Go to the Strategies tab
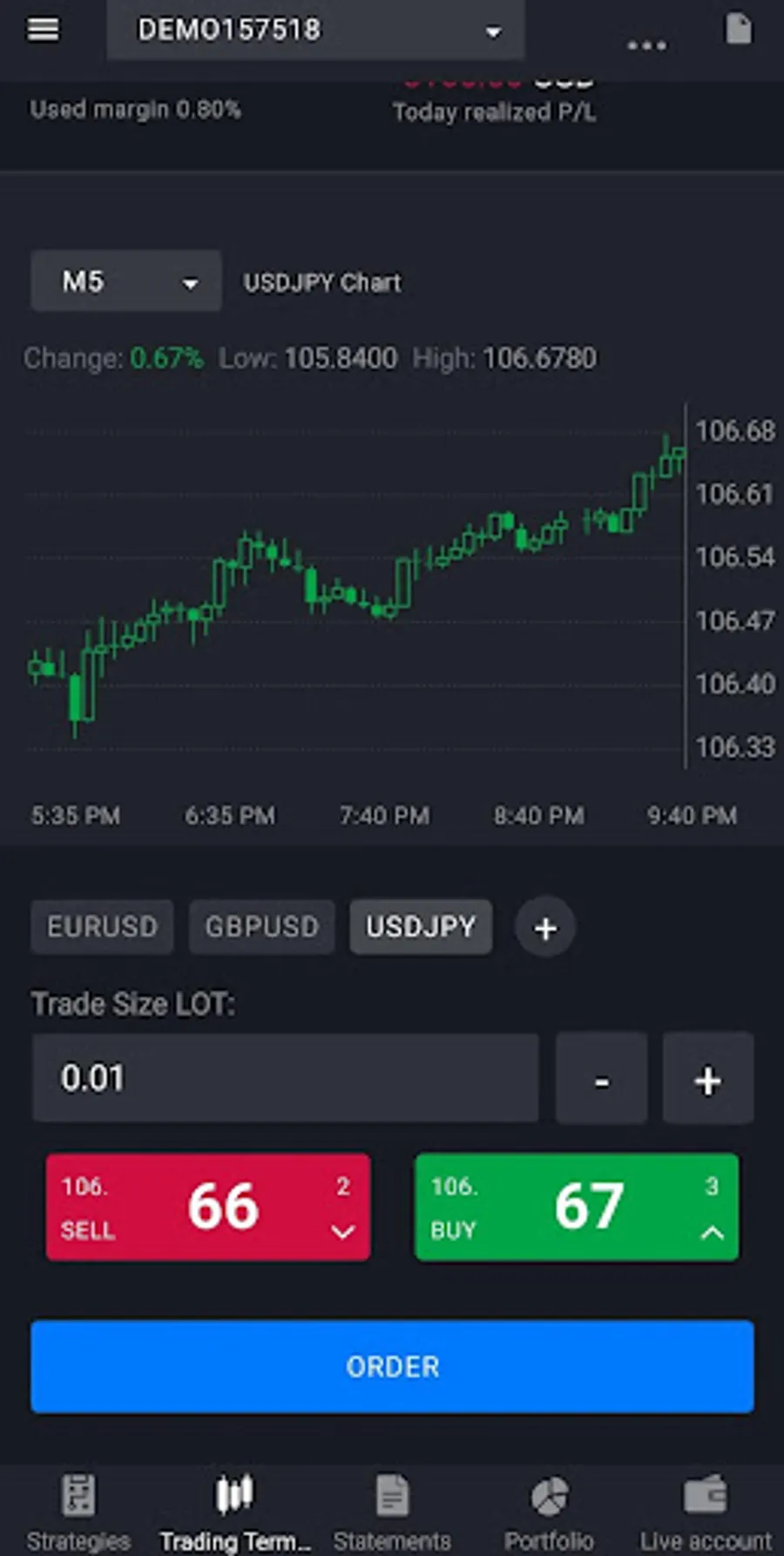 (78, 1512)
